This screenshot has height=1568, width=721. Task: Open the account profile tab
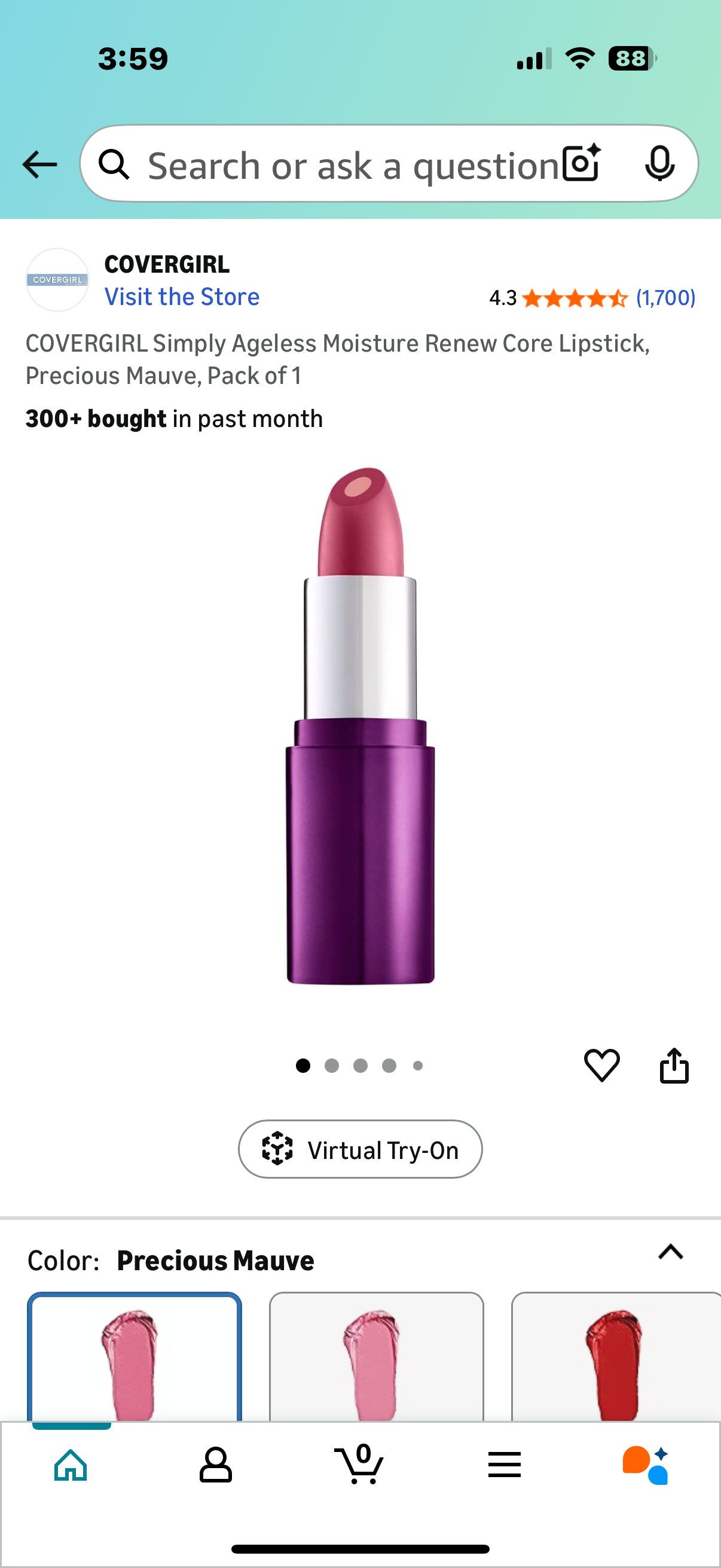click(x=215, y=1465)
